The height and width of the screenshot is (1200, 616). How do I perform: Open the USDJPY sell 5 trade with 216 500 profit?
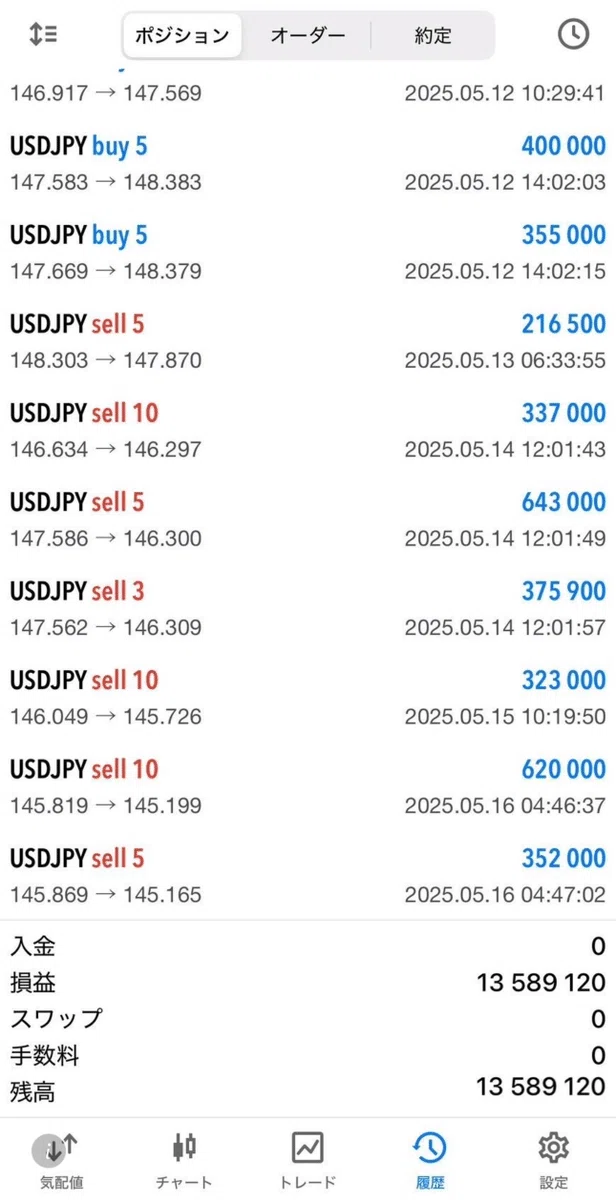click(308, 341)
